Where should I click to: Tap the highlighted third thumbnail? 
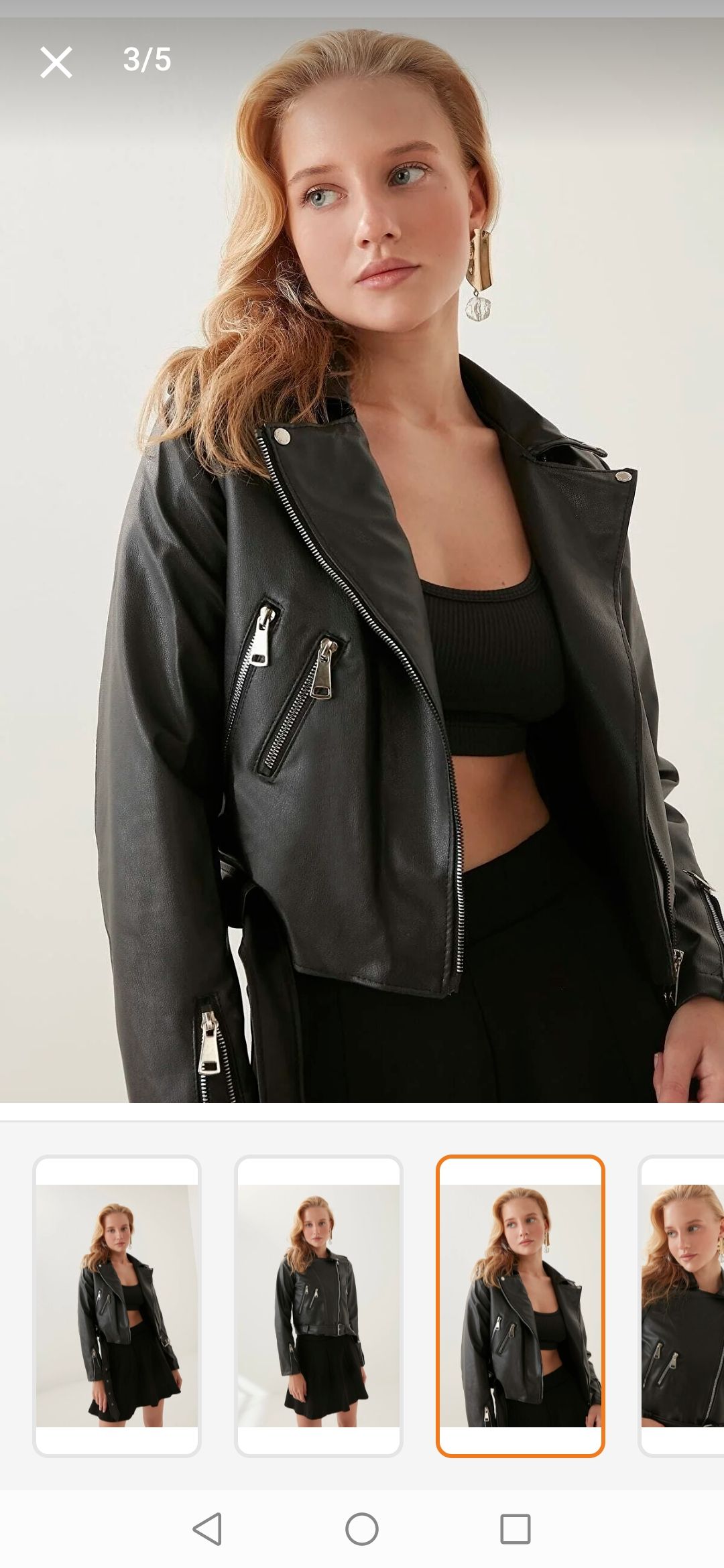pyautogui.click(x=520, y=1306)
